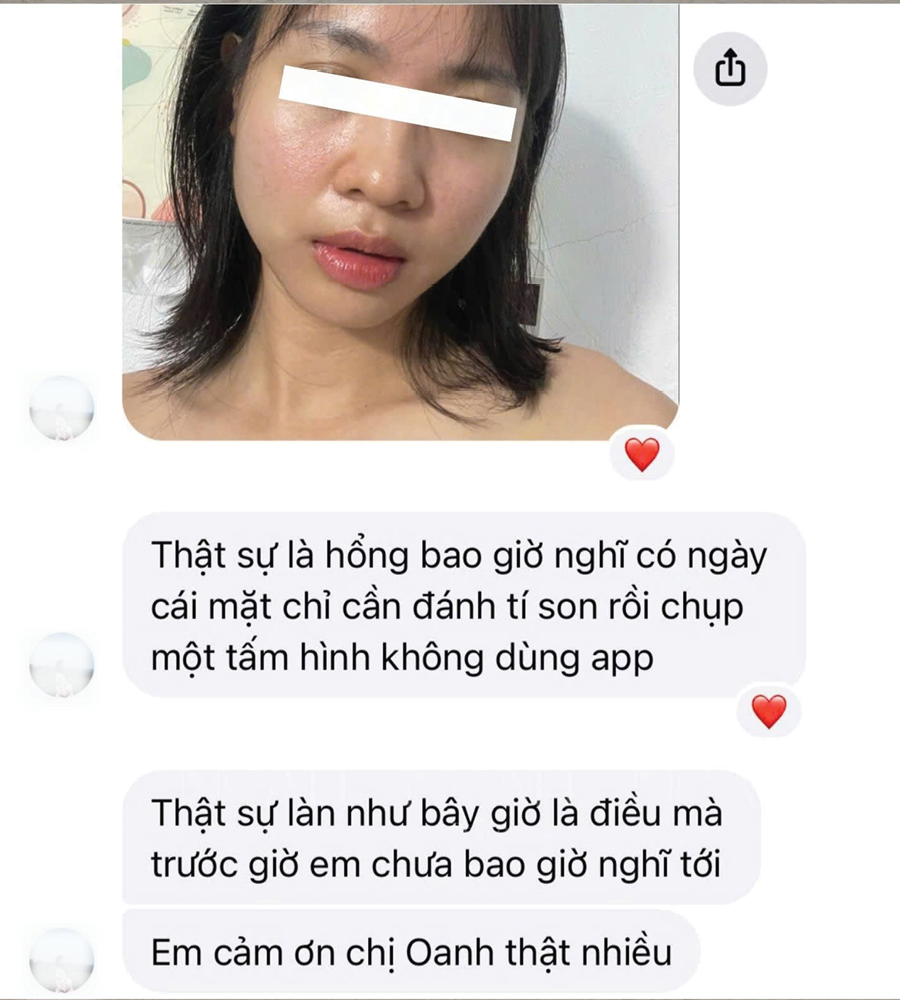
Task: Open sender's avatar beside the 'chị Oanh' message
Action: [x=62, y=960]
